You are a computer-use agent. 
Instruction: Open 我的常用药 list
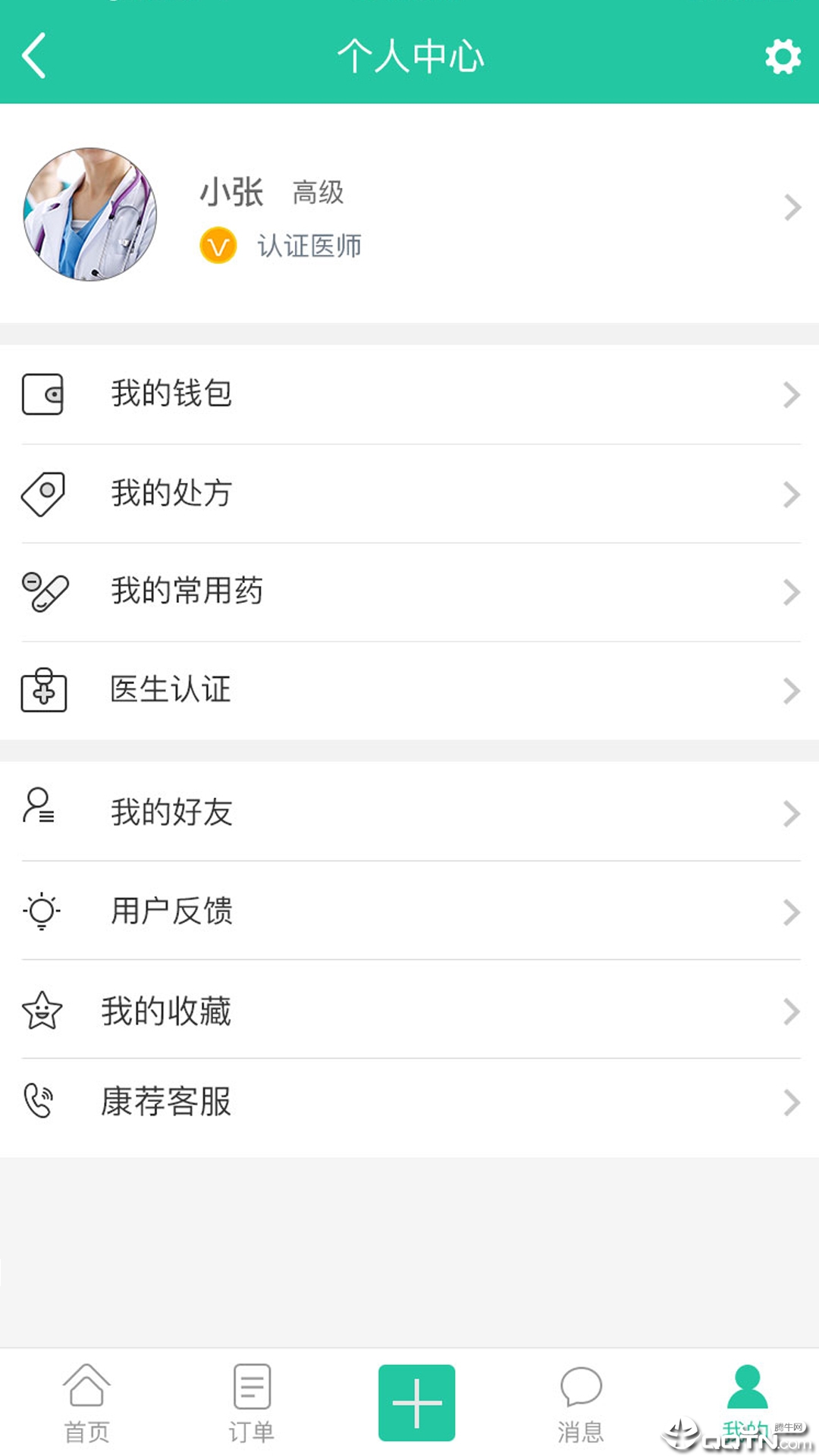point(409,592)
